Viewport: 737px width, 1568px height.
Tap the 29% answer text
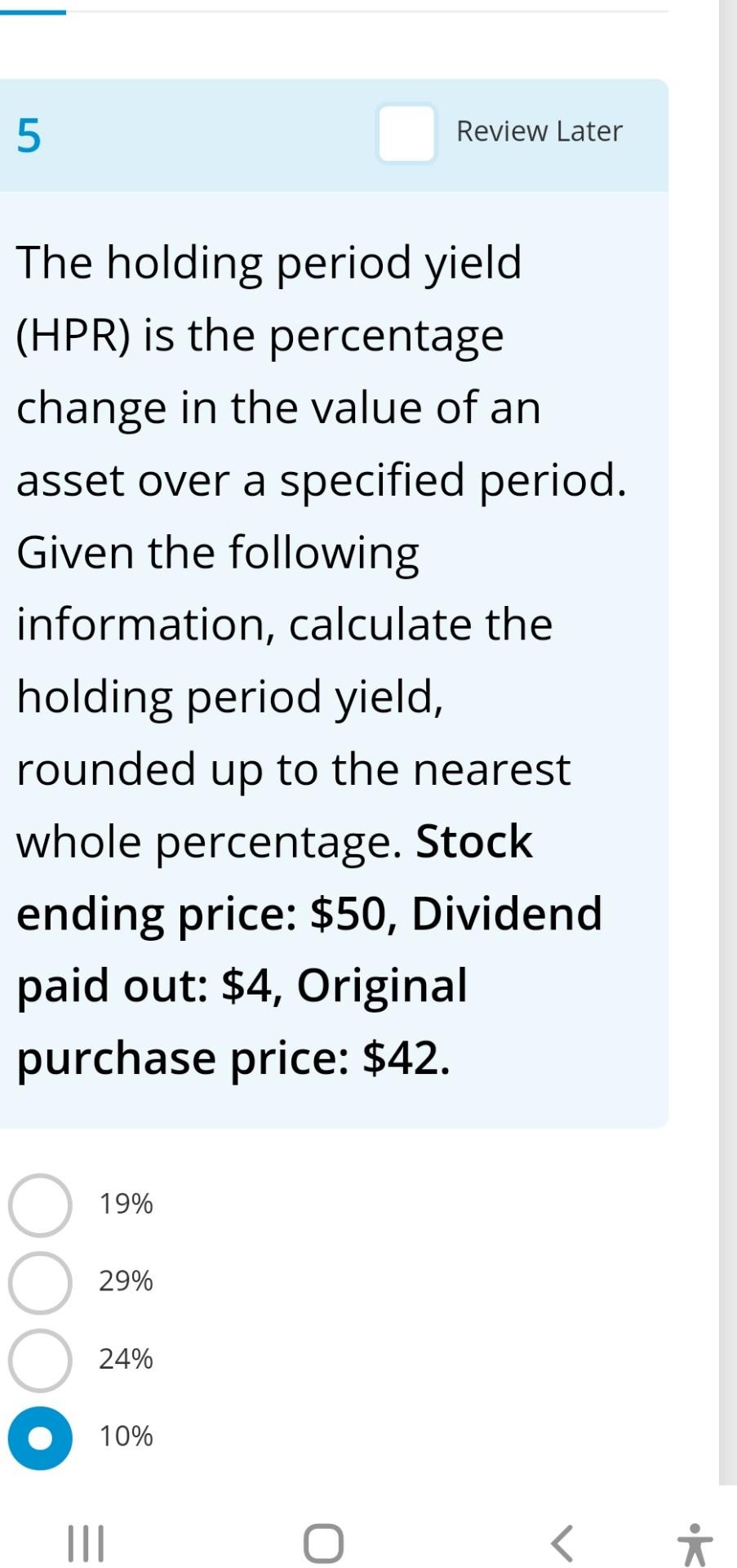click(125, 1281)
